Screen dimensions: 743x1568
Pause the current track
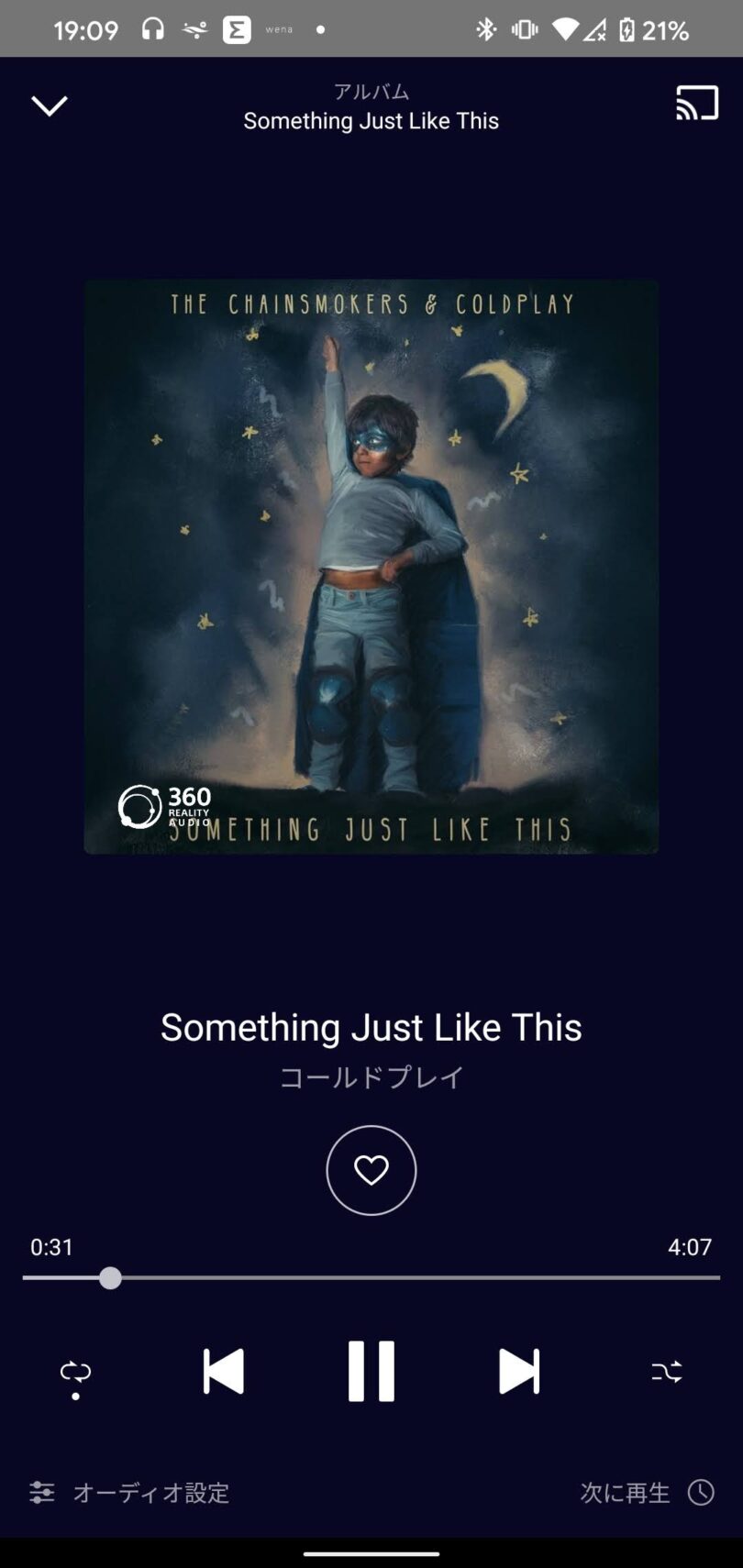coord(371,1371)
